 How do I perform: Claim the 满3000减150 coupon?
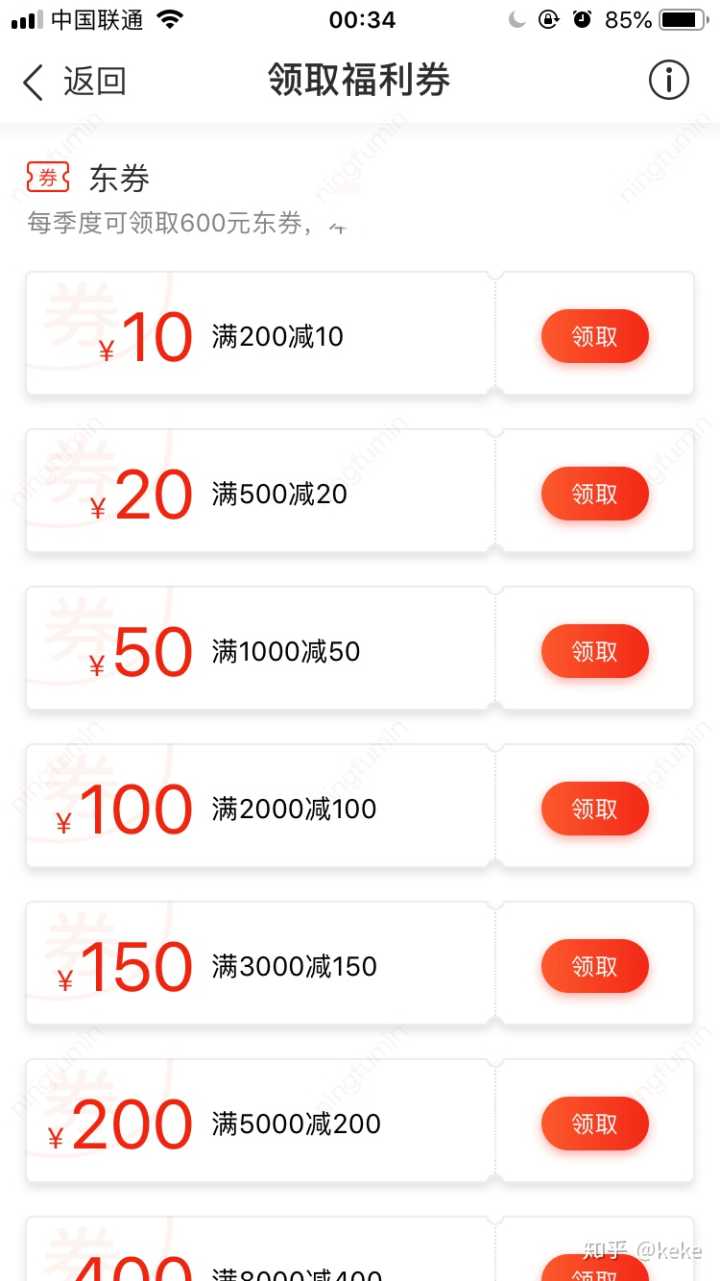pos(595,967)
